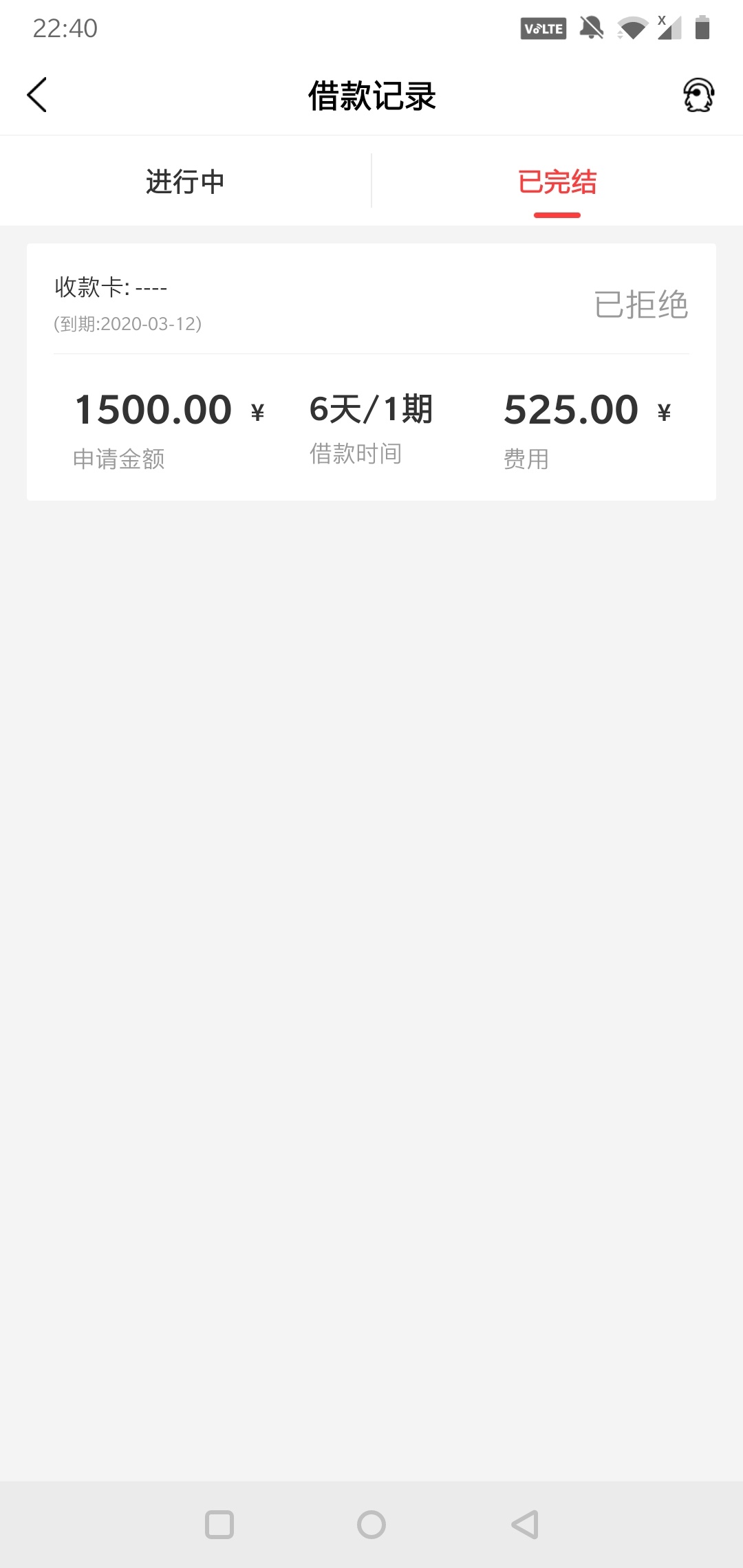Tap the system home button
Image resolution: width=743 pixels, height=1568 pixels.
371,1525
